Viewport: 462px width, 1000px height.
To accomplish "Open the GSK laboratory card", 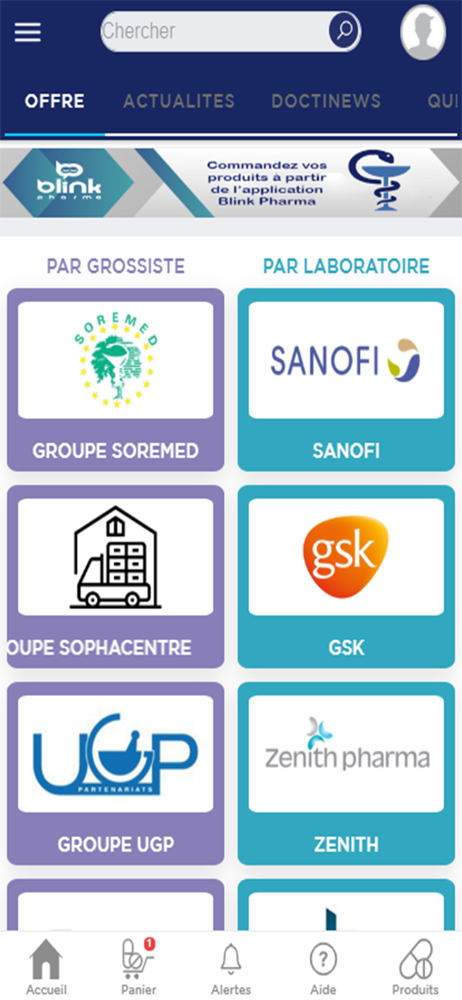I will 346,577.
